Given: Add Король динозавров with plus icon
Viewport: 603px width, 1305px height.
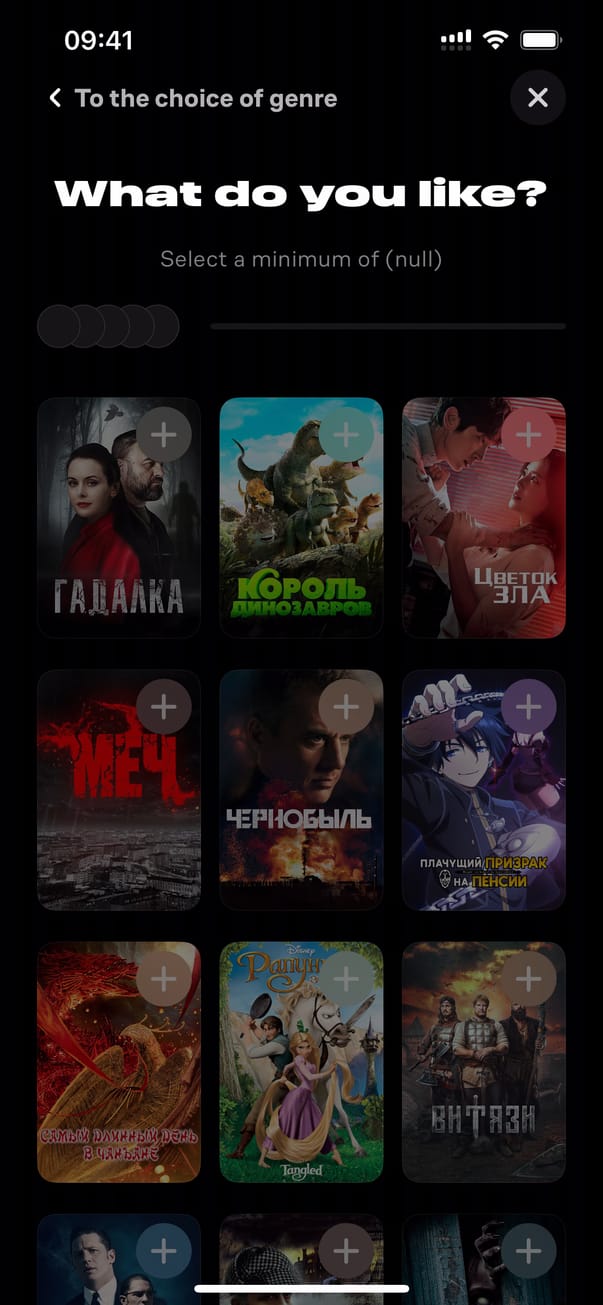Looking at the screenshot, I should (346, 434).
